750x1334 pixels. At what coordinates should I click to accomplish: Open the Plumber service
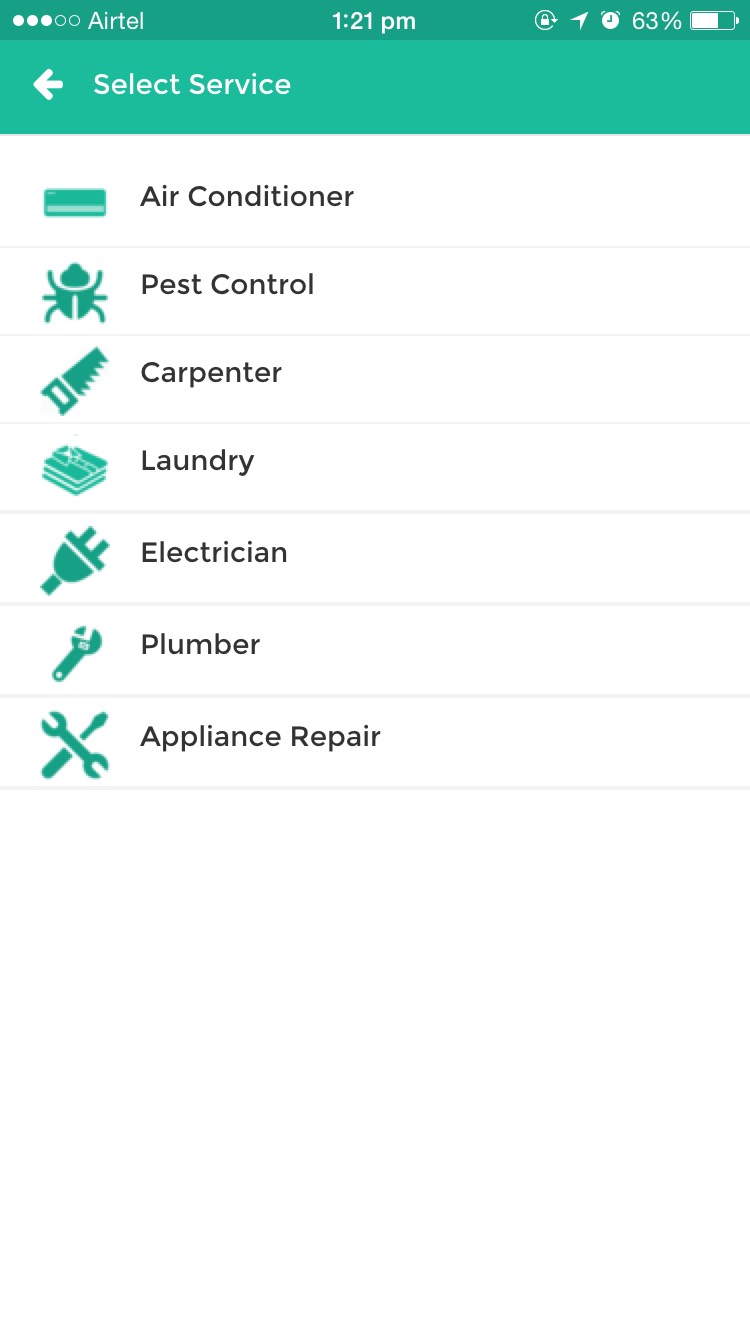(x=200, y=645)
